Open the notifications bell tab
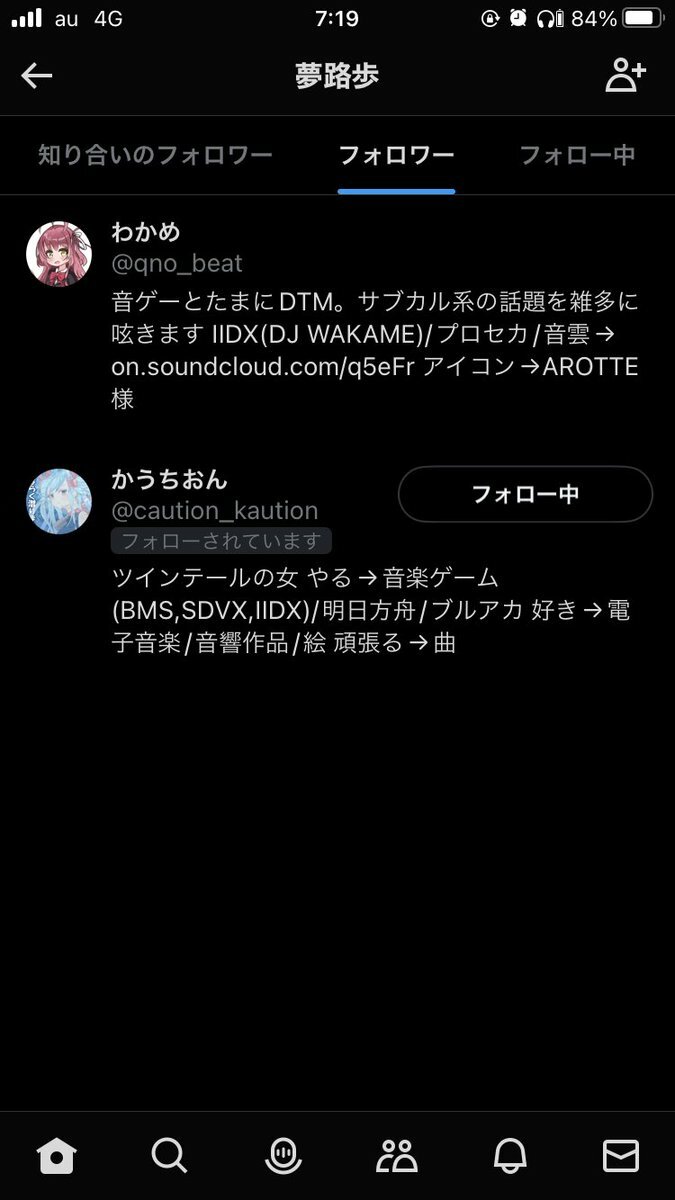Screen dimensions: 675x1200 click(x=509, y=1156)
